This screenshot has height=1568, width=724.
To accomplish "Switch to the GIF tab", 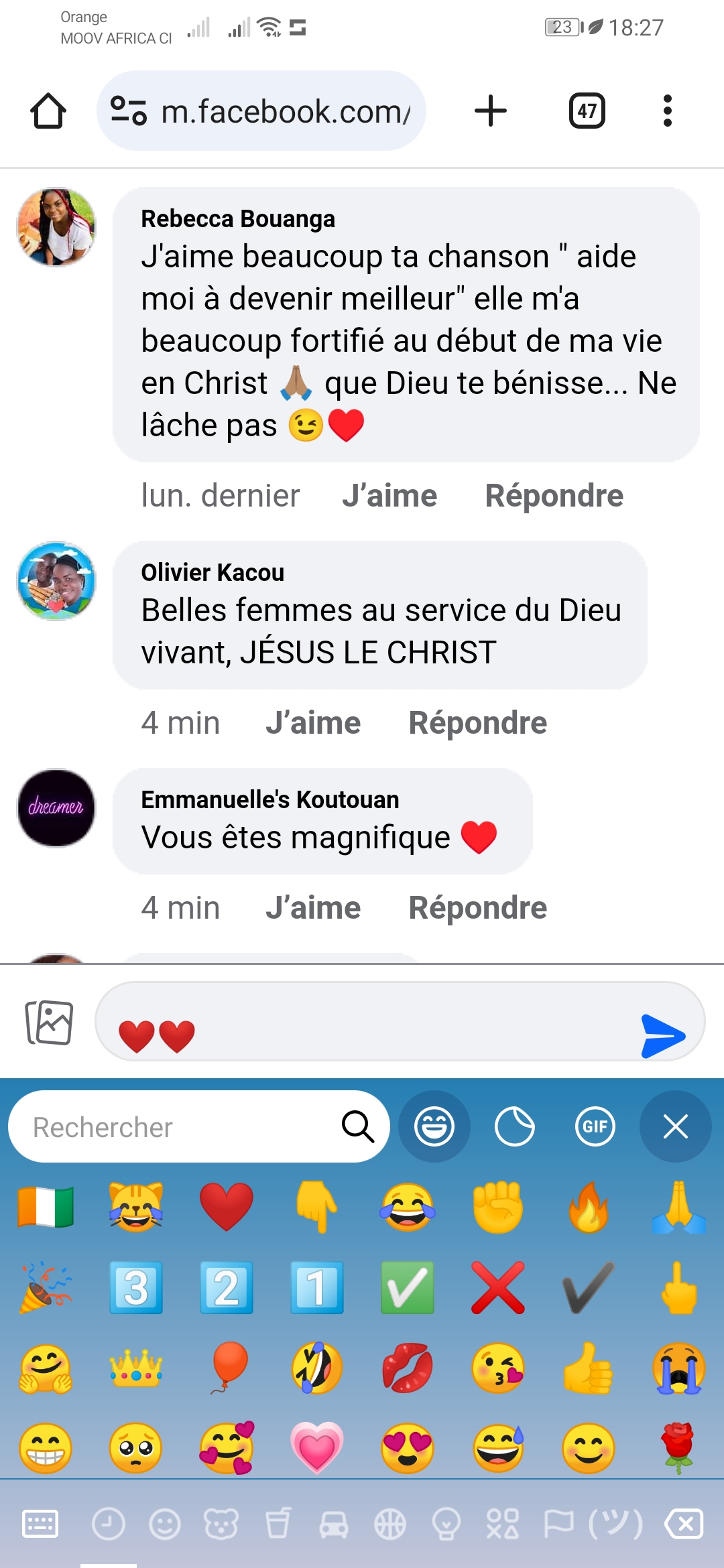I will (x=595, y=1126).
